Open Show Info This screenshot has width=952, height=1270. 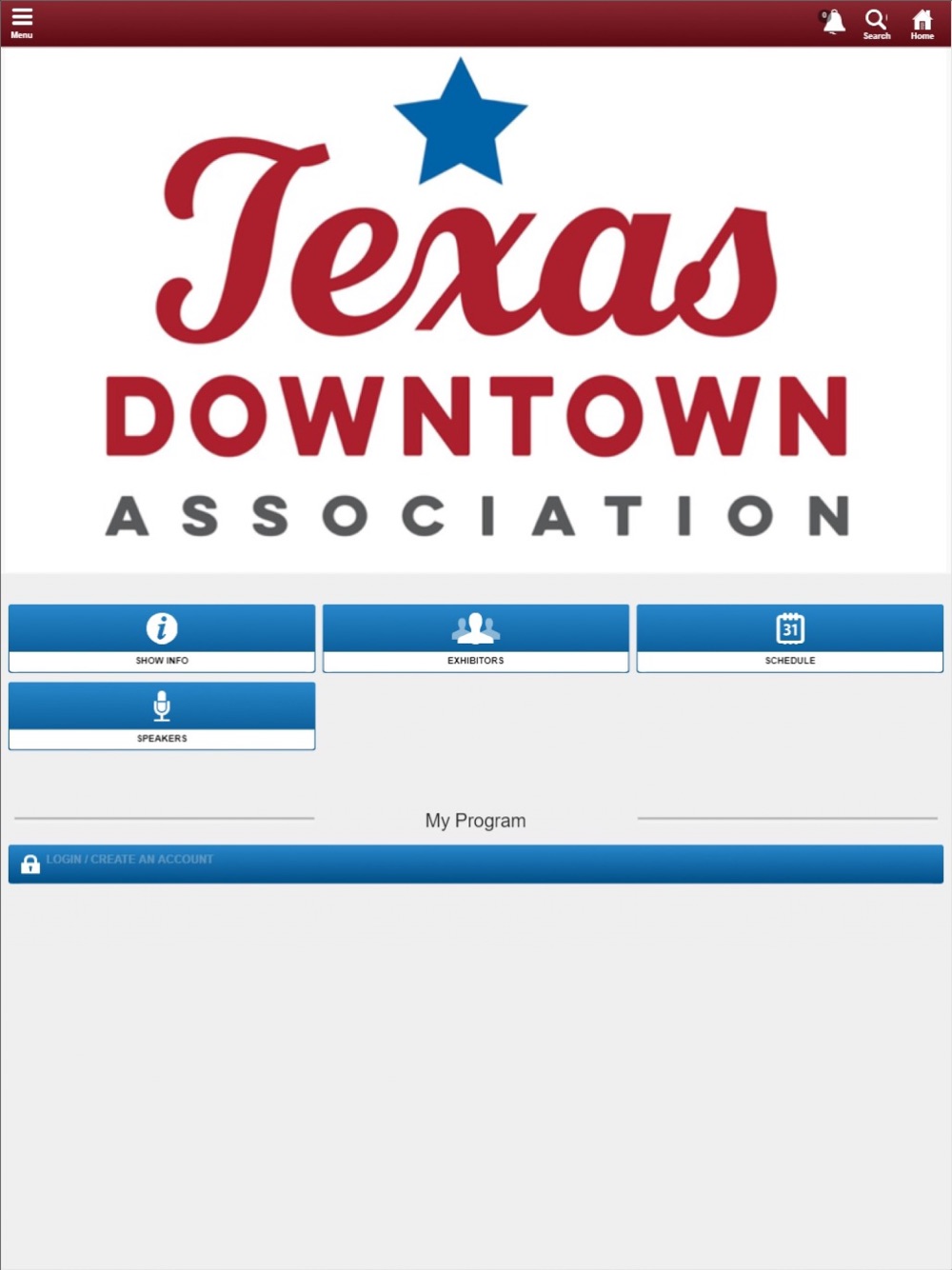(x=162, y=638)
